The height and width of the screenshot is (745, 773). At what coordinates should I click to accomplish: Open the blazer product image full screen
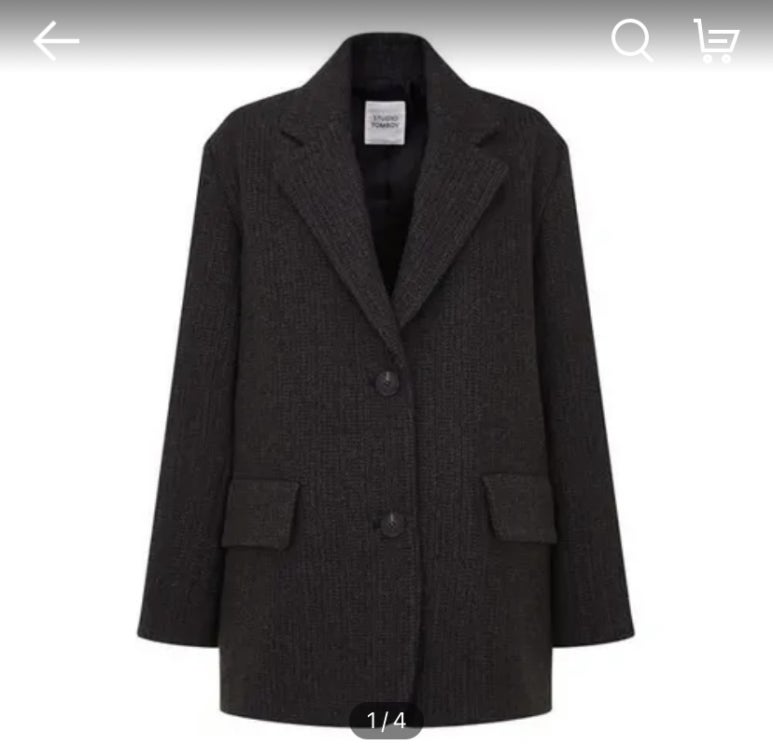click(x=386, y=380)
